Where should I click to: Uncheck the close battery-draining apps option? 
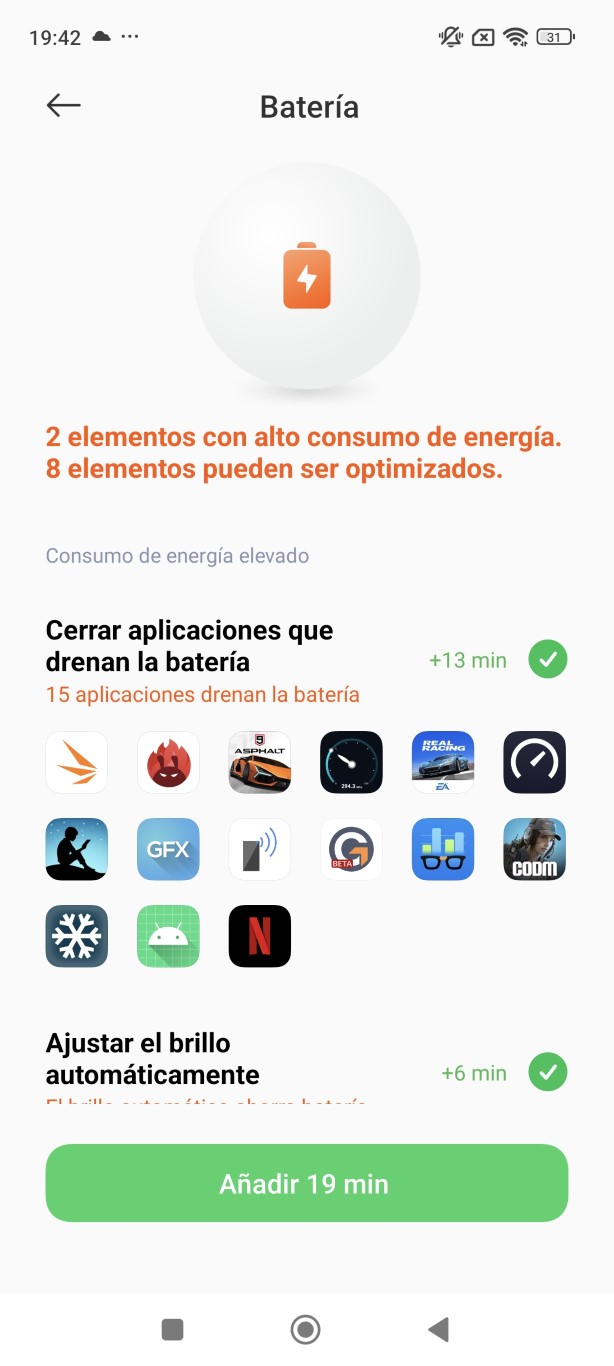coord(548,660)
